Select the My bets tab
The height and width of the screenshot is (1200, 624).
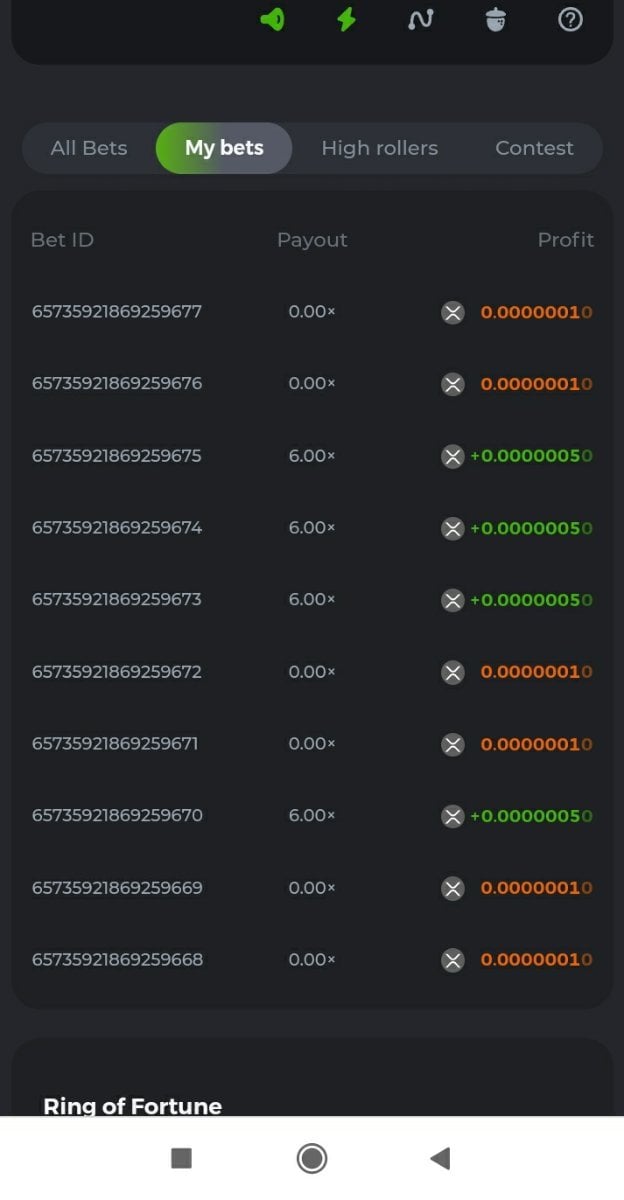(x=224, y=148)
